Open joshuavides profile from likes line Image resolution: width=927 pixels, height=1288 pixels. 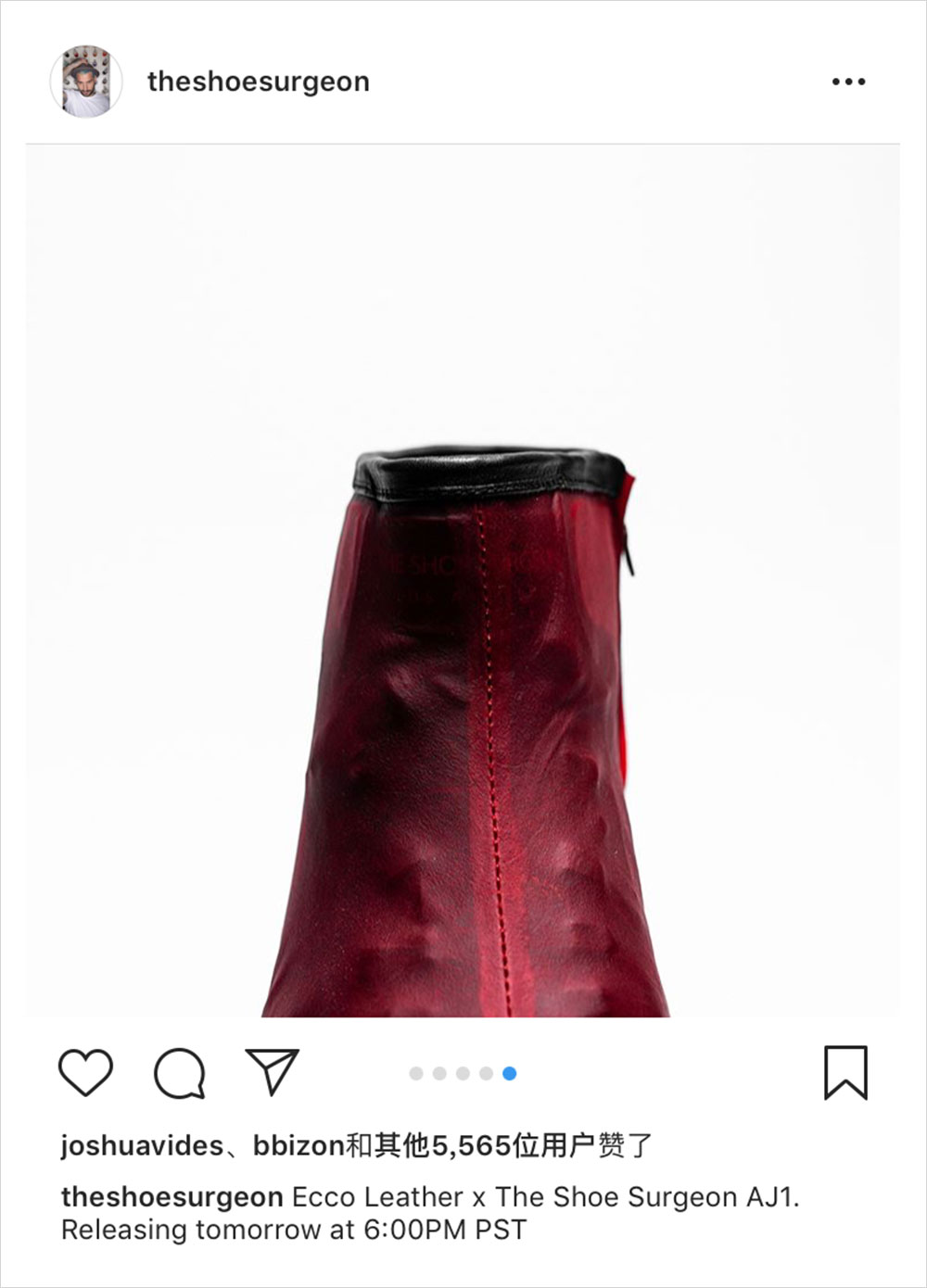[x=142, y=1146]
